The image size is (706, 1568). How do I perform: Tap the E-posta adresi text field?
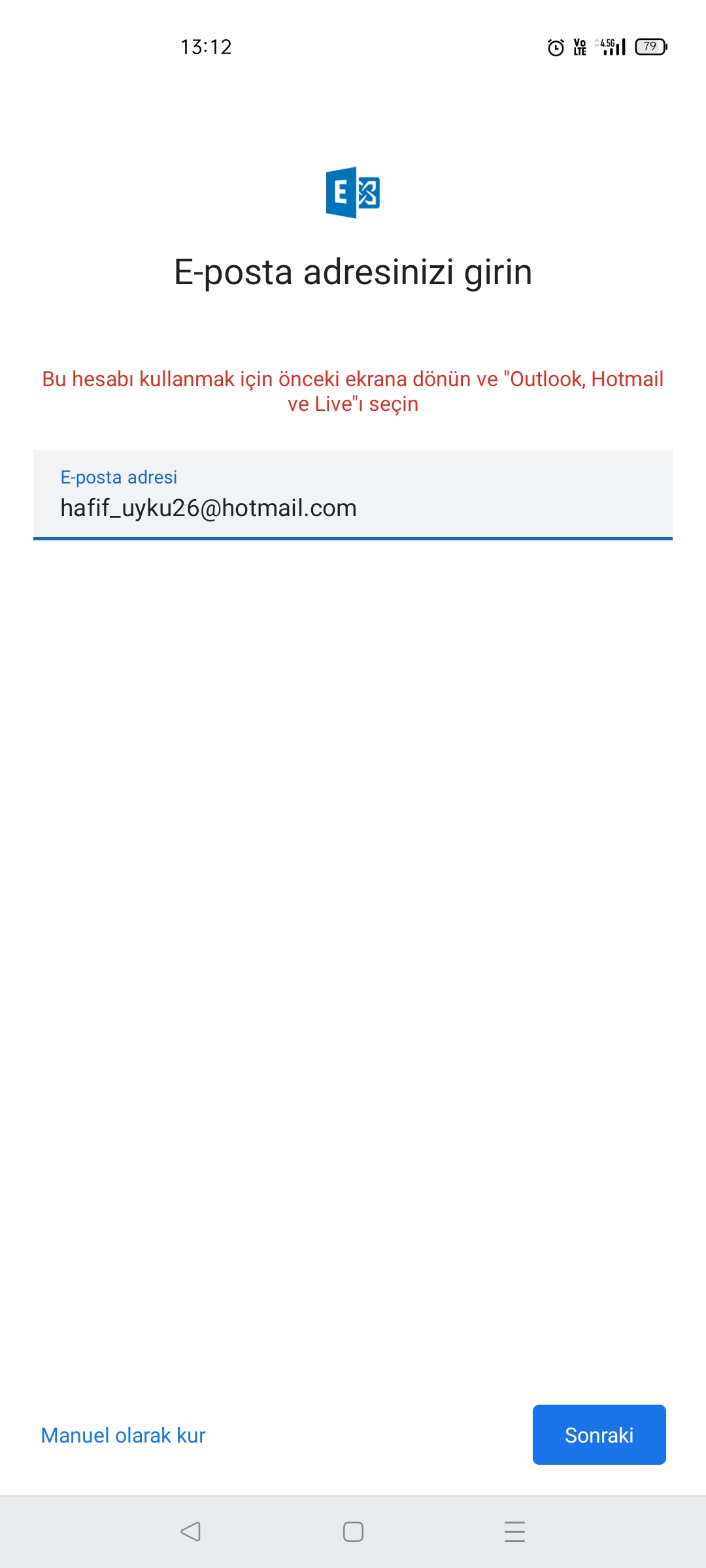pyautogui.click(x=353, y=495)
